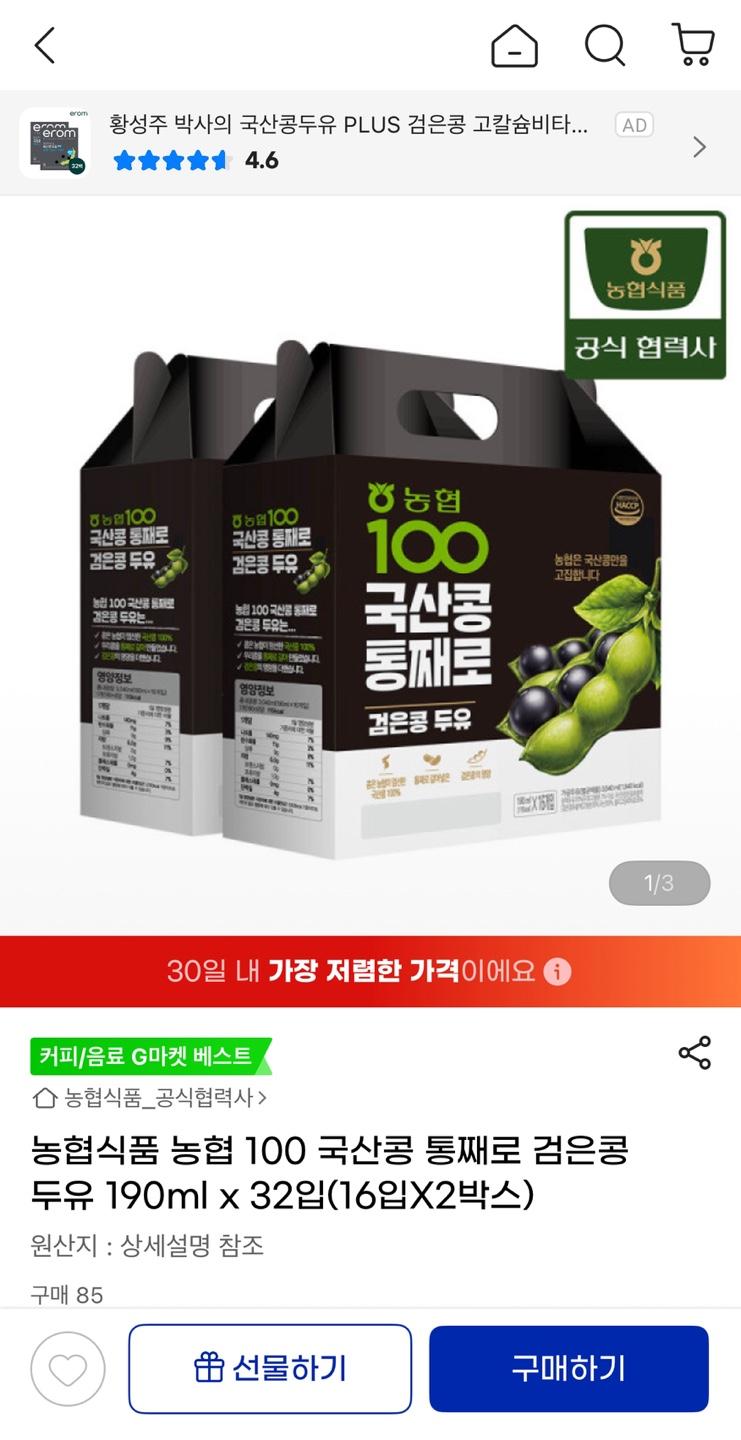Image resolution: width=741 pixels, height=1440 pixels.
Task: Tap the 구매하기 purchase button
Action: click(568, 1368)
